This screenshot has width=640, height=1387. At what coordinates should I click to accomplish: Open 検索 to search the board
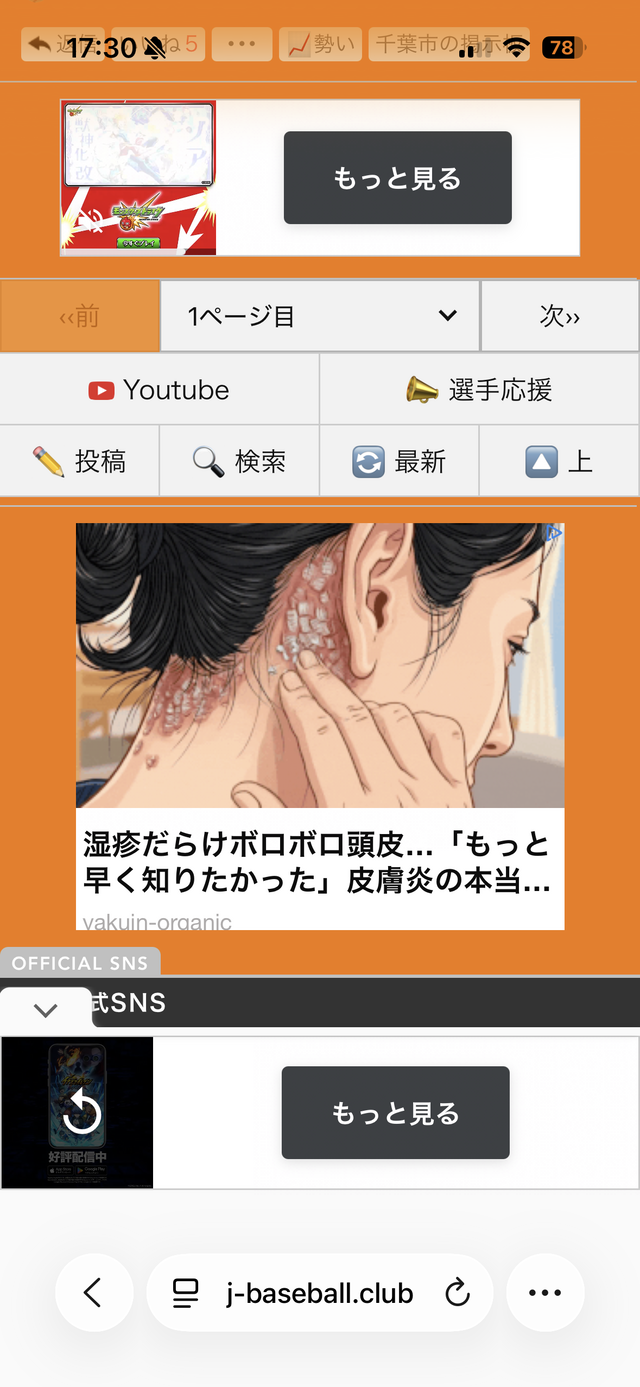[239, 461]
